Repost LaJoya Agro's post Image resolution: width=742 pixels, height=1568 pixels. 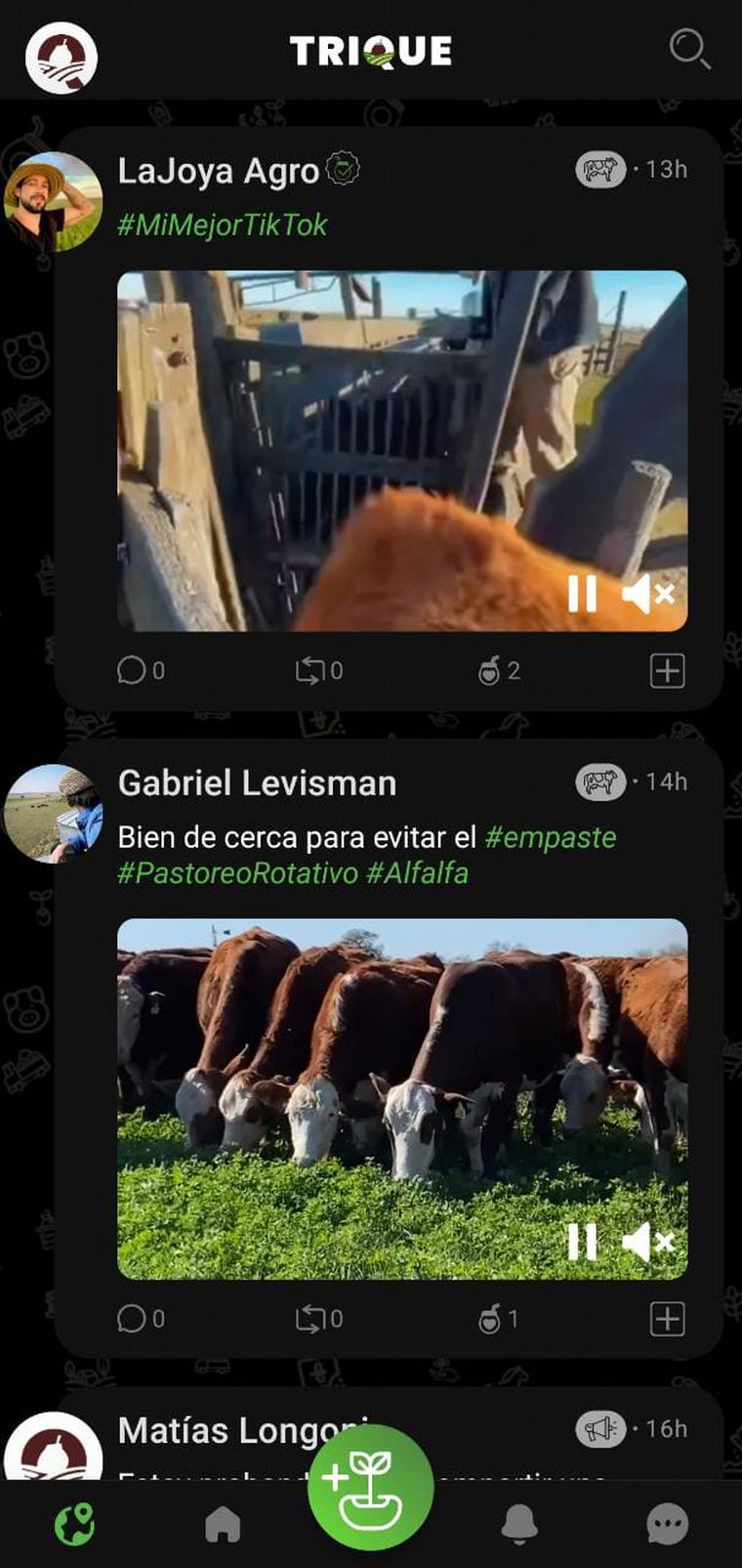[309, 670]
